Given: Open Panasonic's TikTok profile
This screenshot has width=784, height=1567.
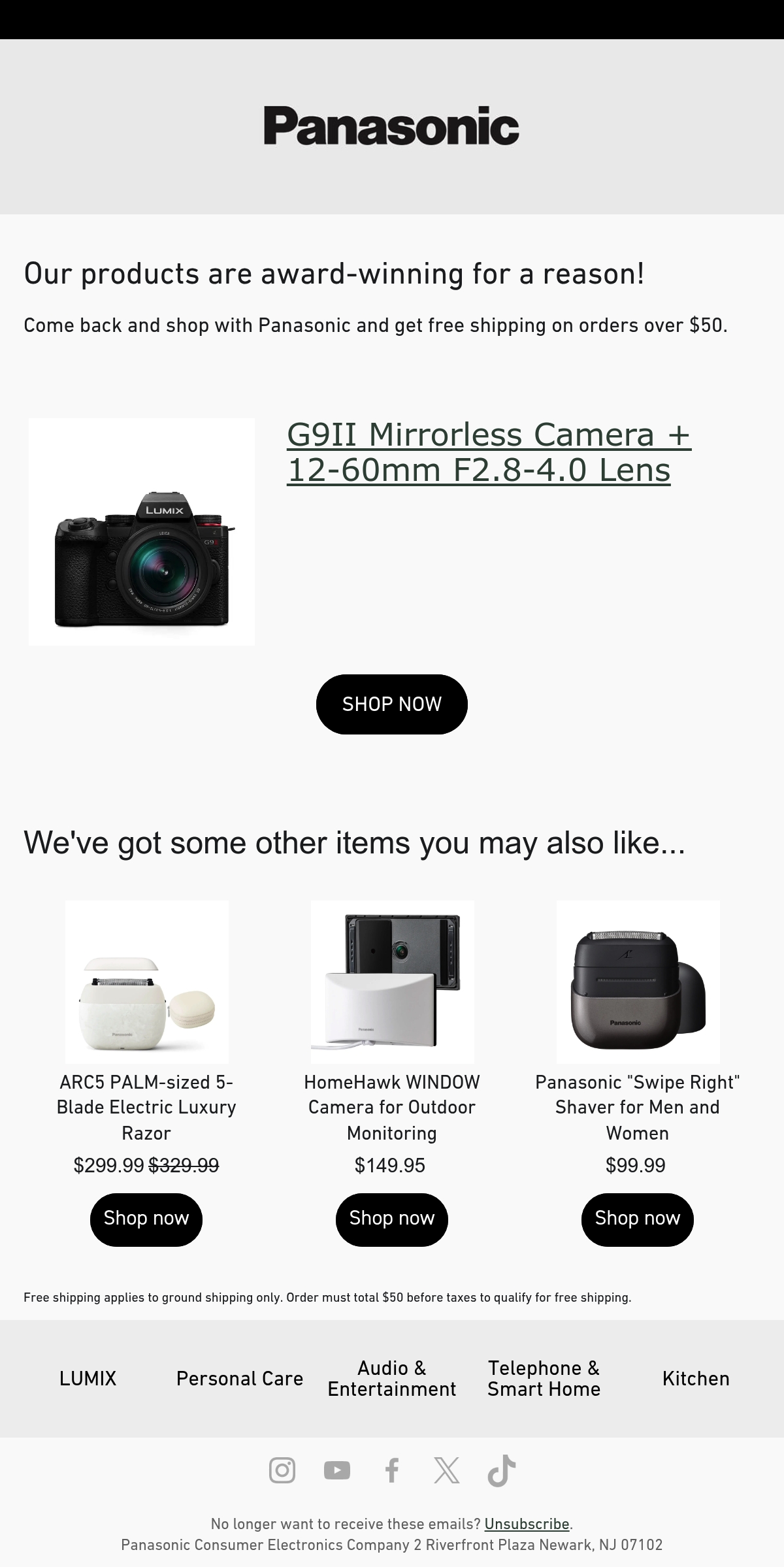Looking at the screenshot, I should pos(502,1470).
